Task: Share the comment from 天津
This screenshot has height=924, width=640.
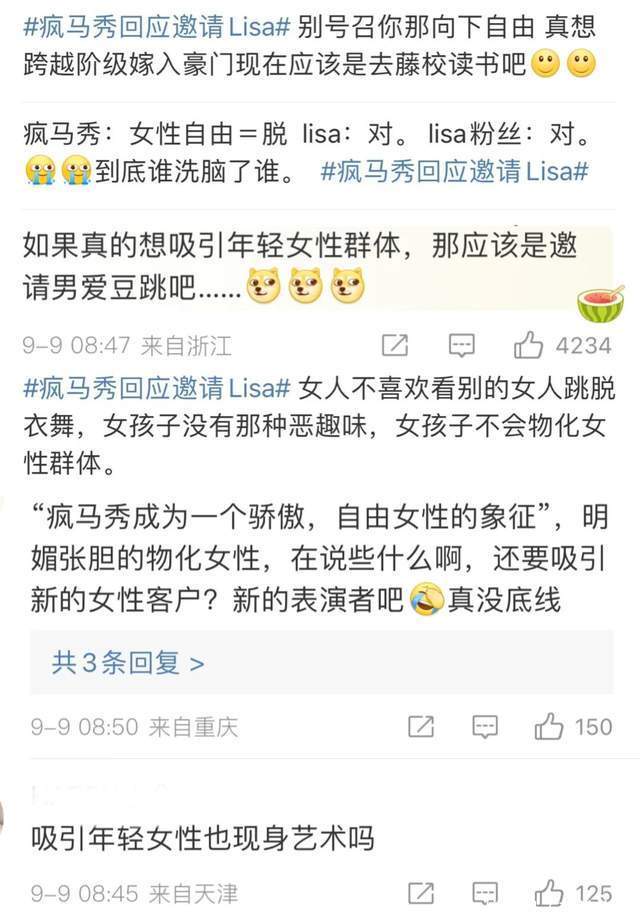Action: click(421, 893)
